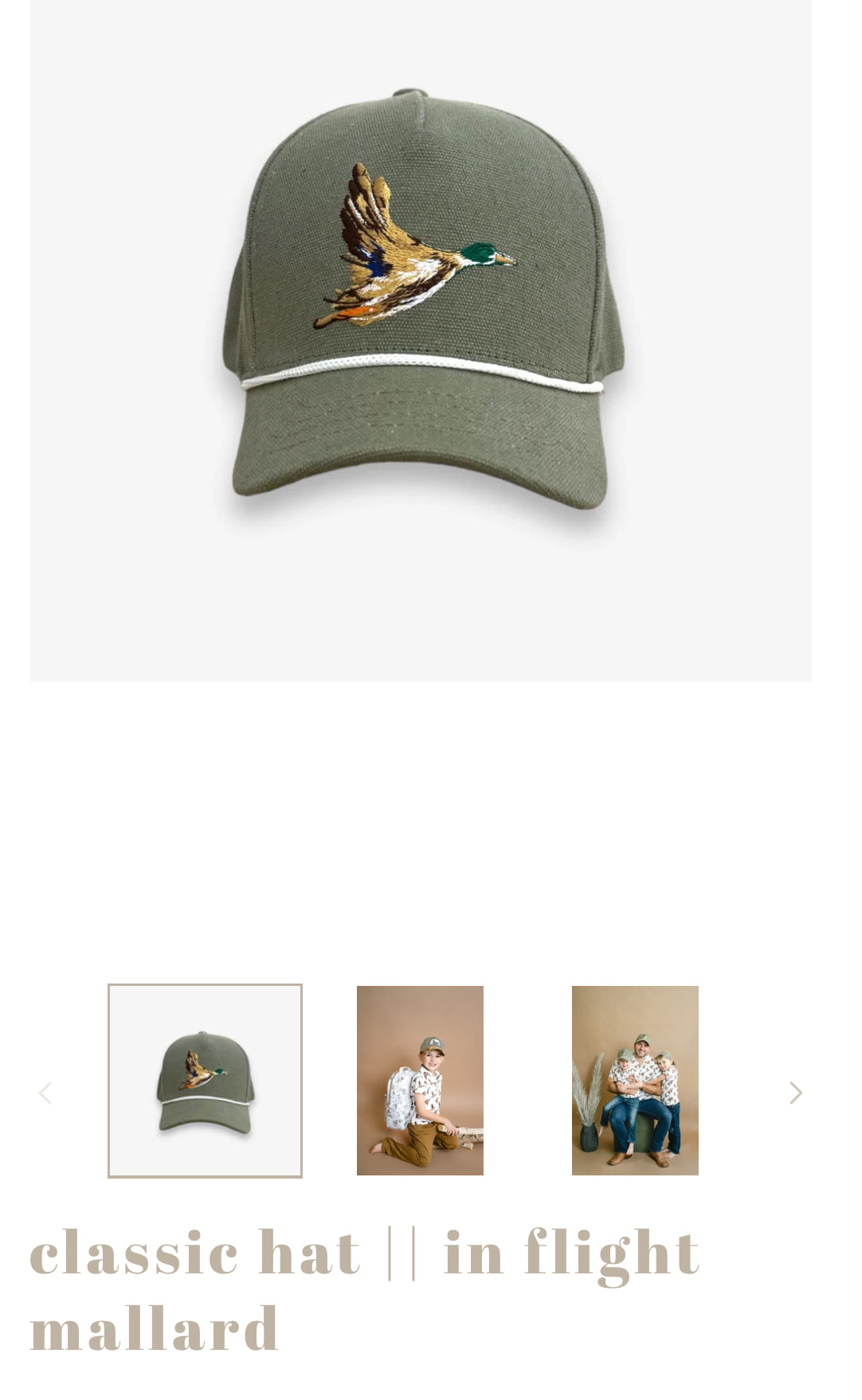View the father with two kids photo
The height and width of the screenshot is (1400, 862).
coord(635,1081)
